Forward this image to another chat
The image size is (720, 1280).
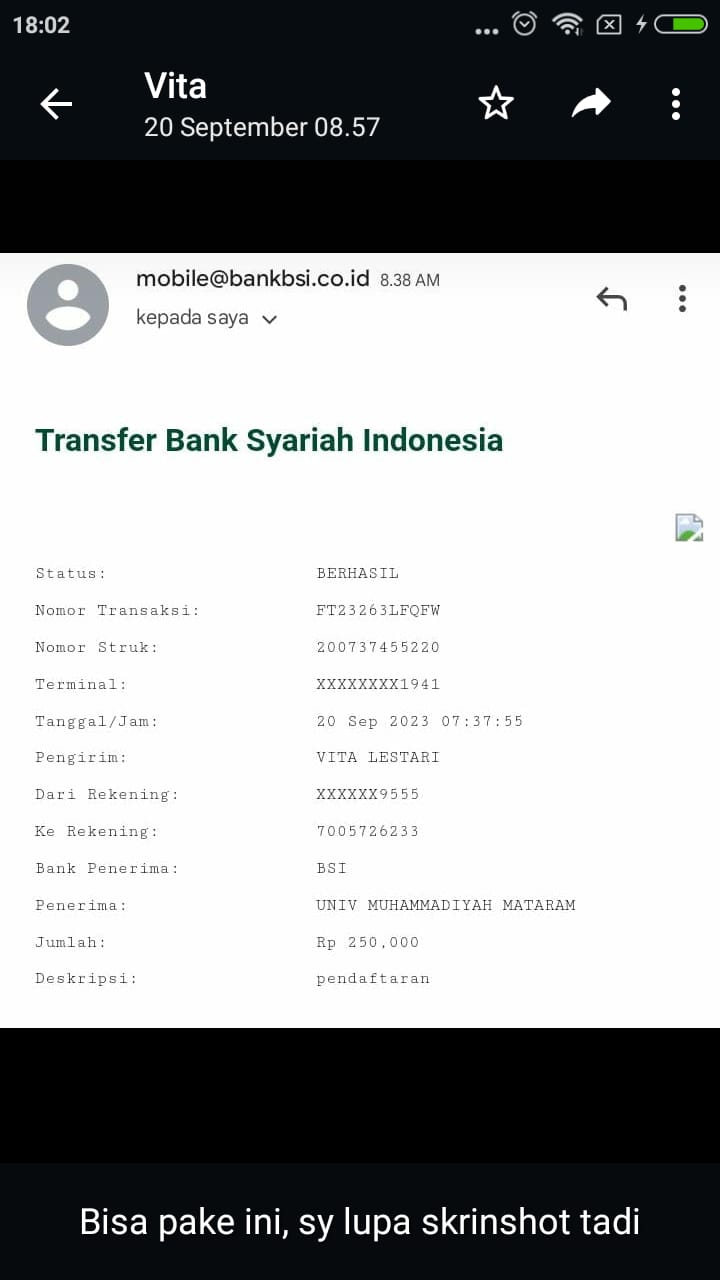(590, 103)
